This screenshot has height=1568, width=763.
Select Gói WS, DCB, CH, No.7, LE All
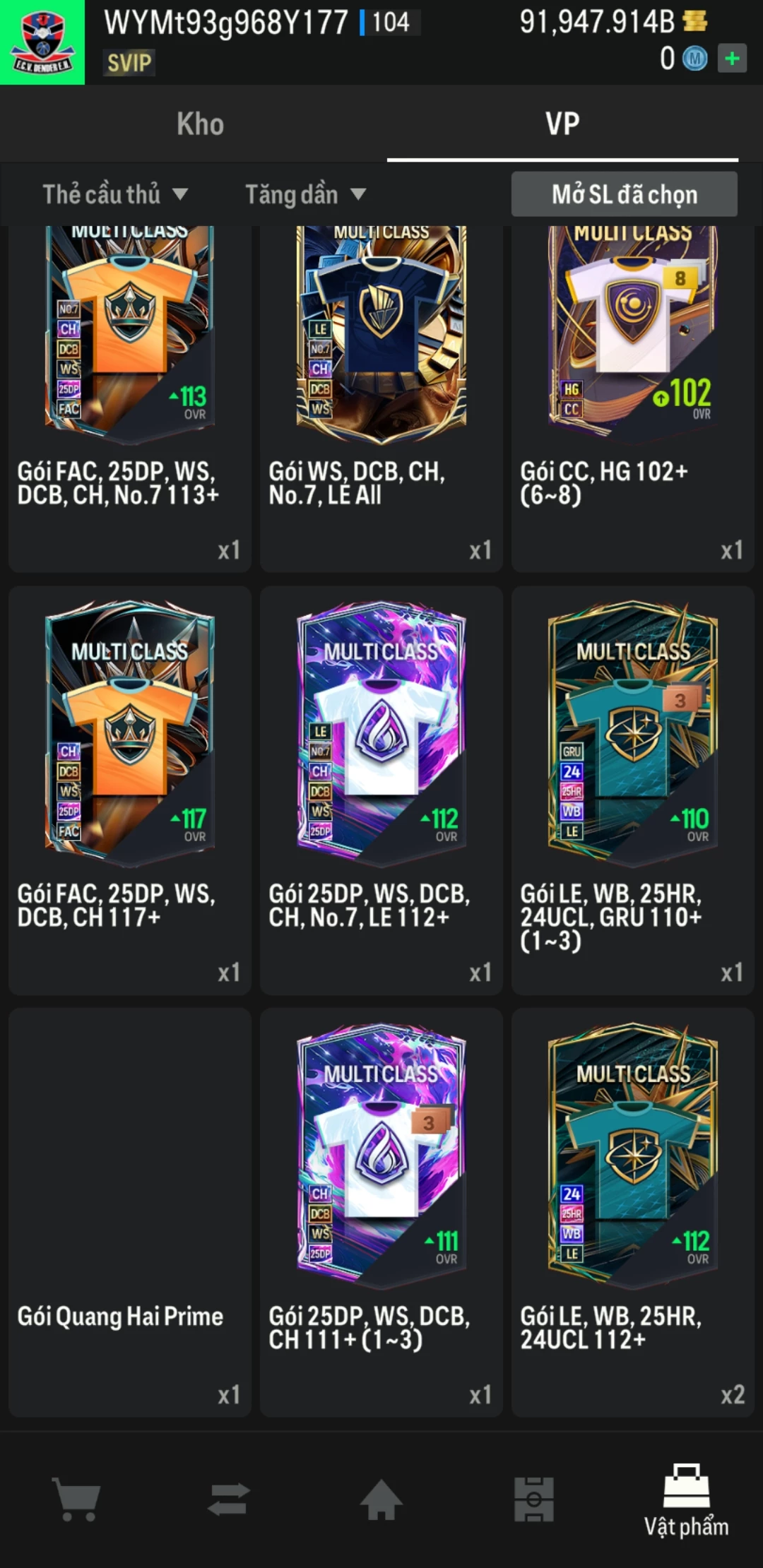coord(381,396)
